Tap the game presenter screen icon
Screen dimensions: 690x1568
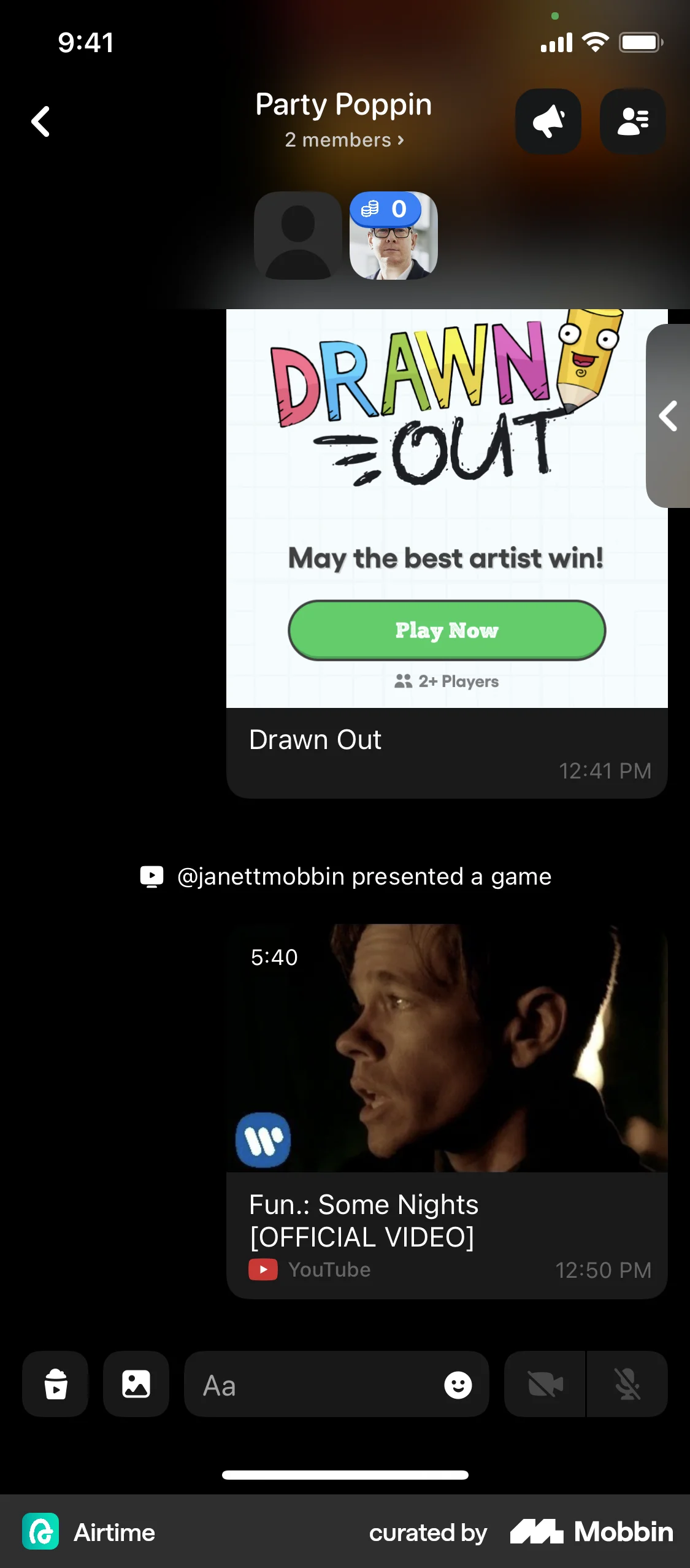tap(151, 877)
